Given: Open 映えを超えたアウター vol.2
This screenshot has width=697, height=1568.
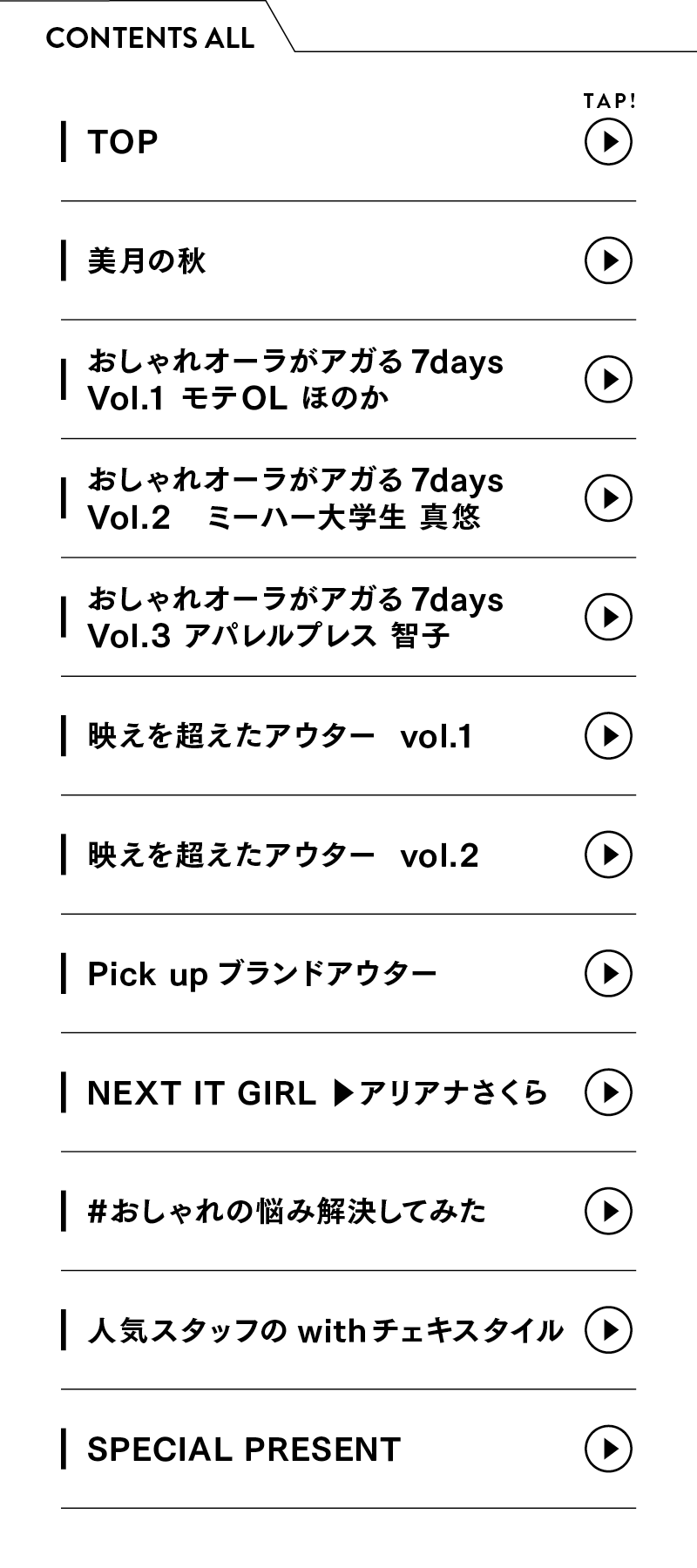Looking at the screenshot, I should [348, 855].
